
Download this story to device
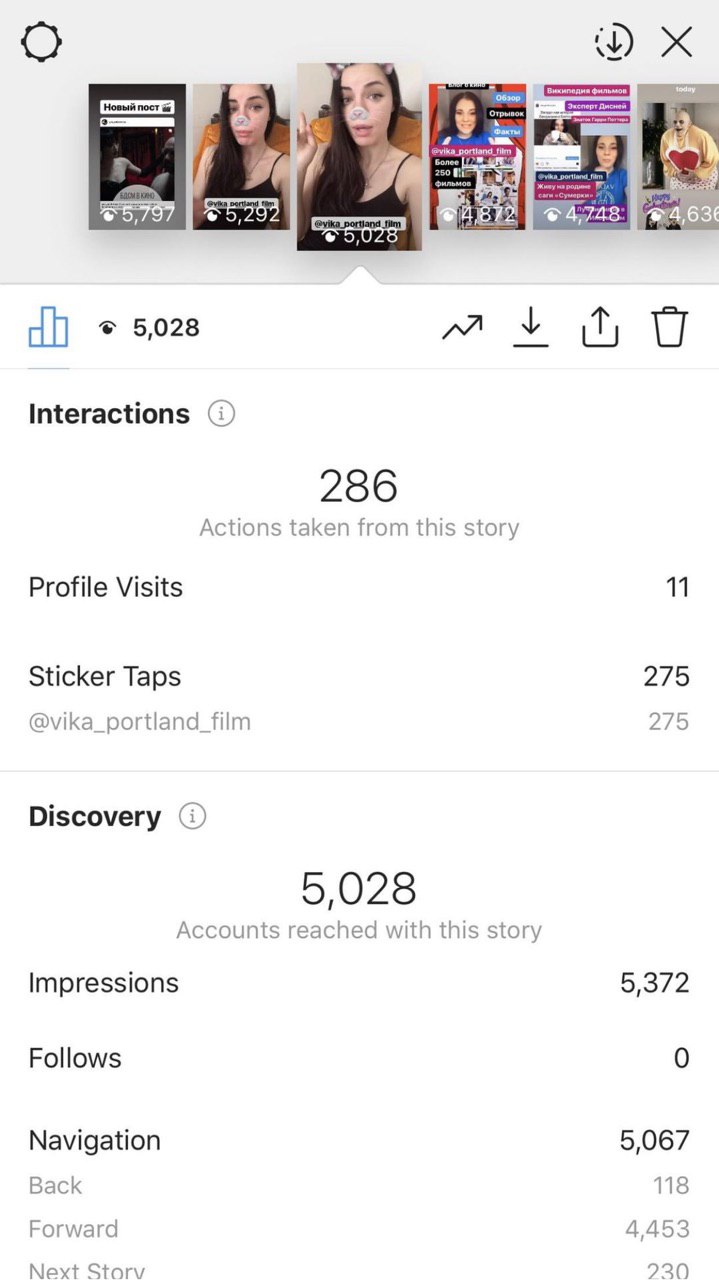click(531, 327)
